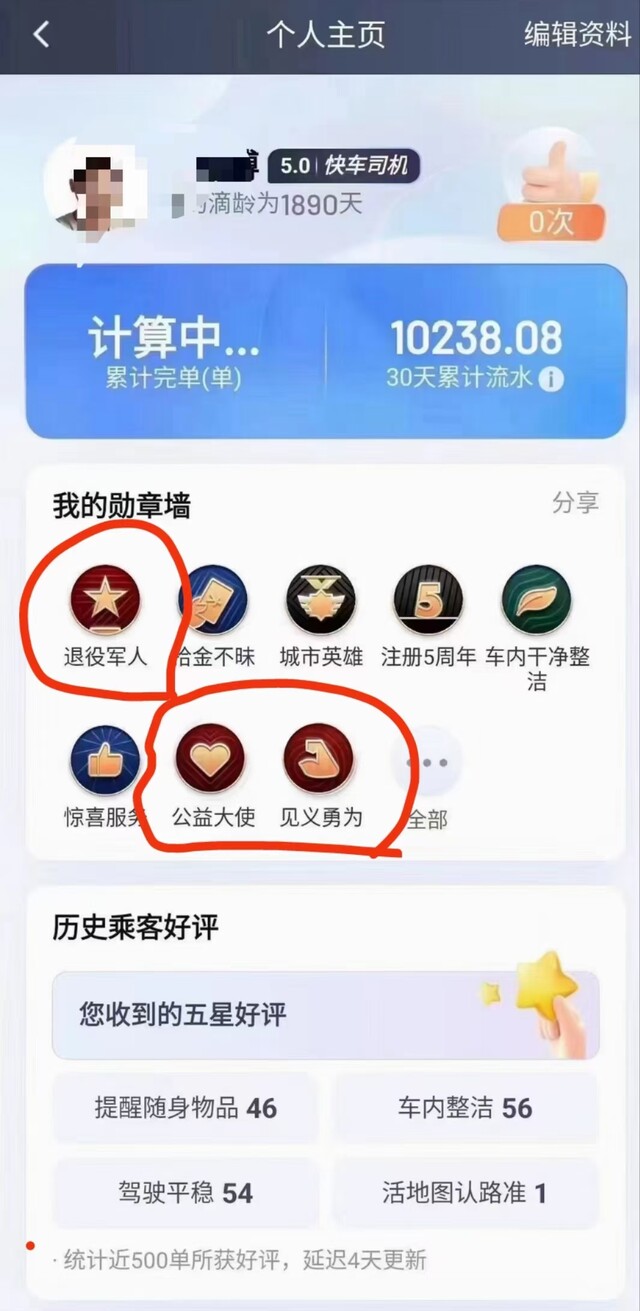Open 编辑资料 to edit profile
This screenshot has width=640, height=1311.
pyautogui.click(x=577, y=35)
